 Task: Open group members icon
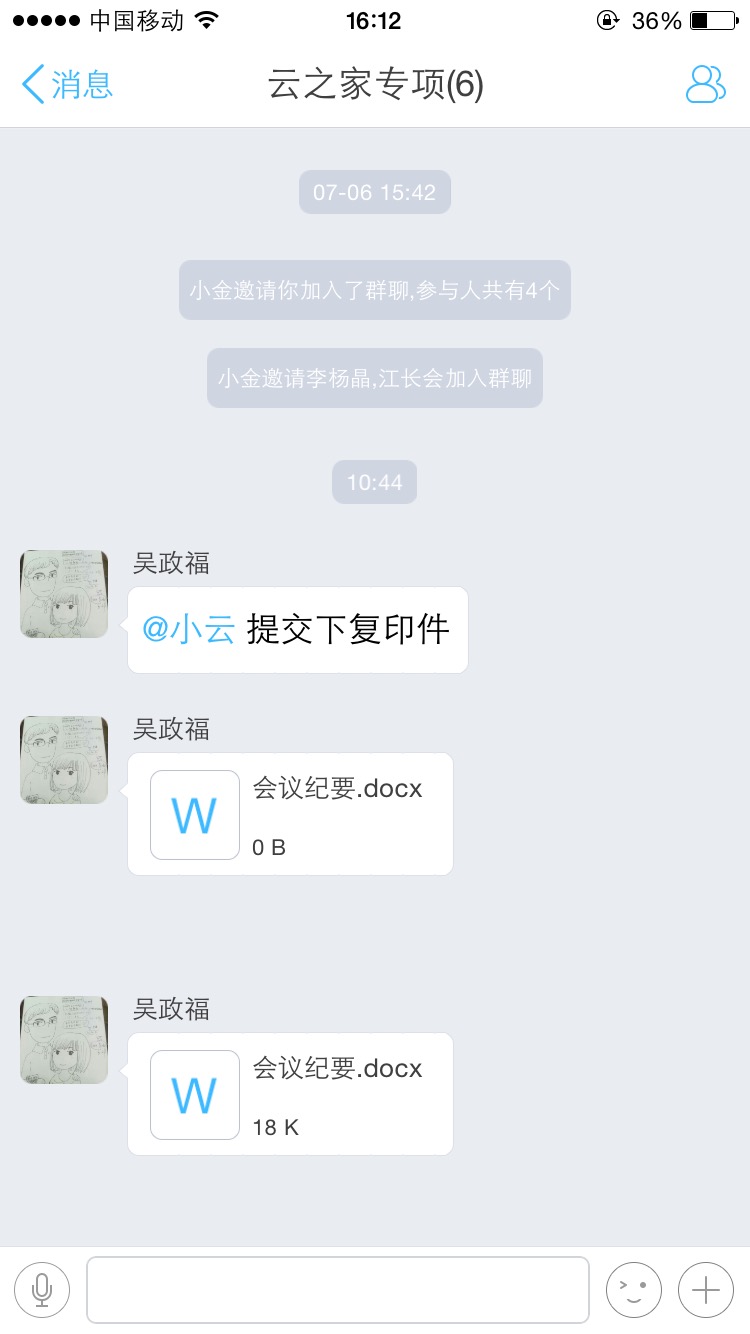[x=705, y=85]
